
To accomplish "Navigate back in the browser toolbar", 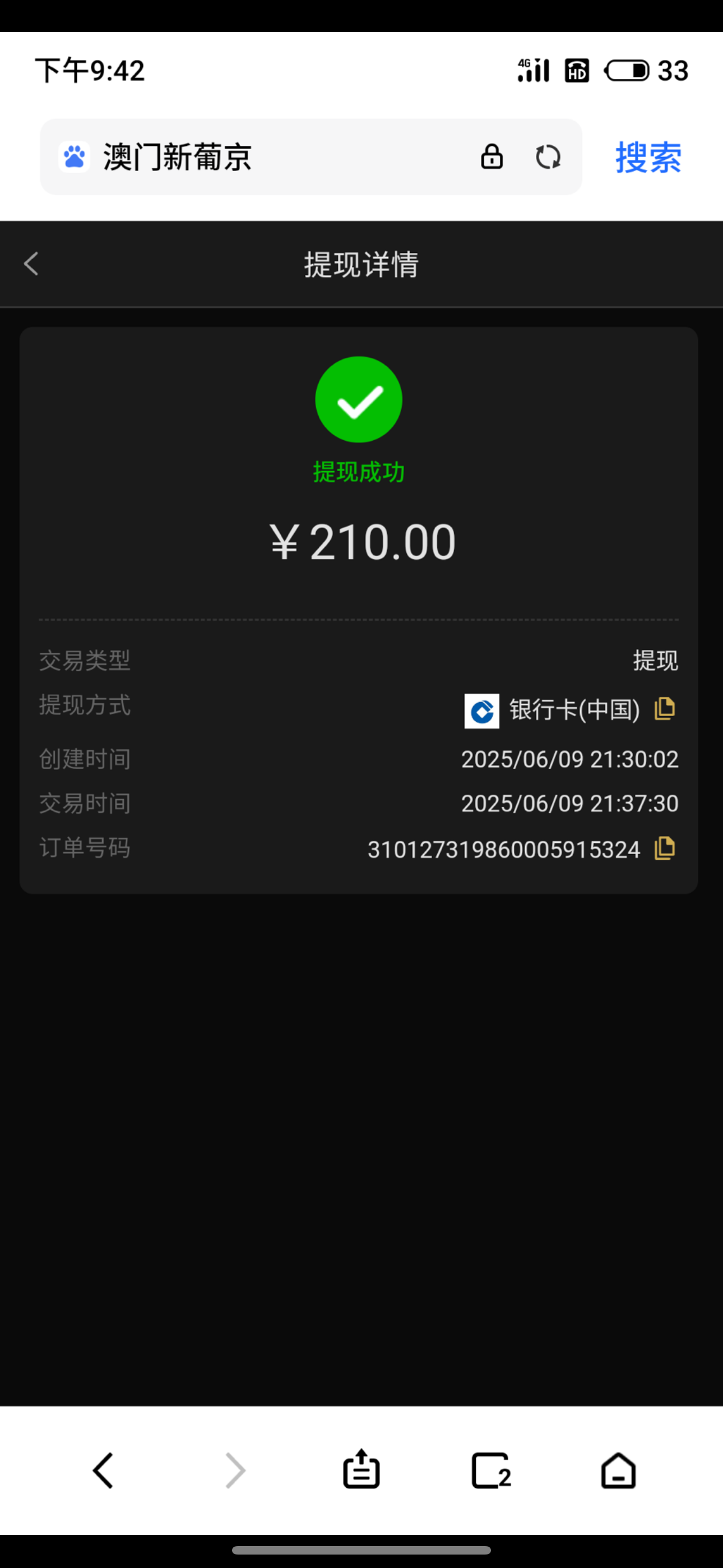I will coord(103,1470).
